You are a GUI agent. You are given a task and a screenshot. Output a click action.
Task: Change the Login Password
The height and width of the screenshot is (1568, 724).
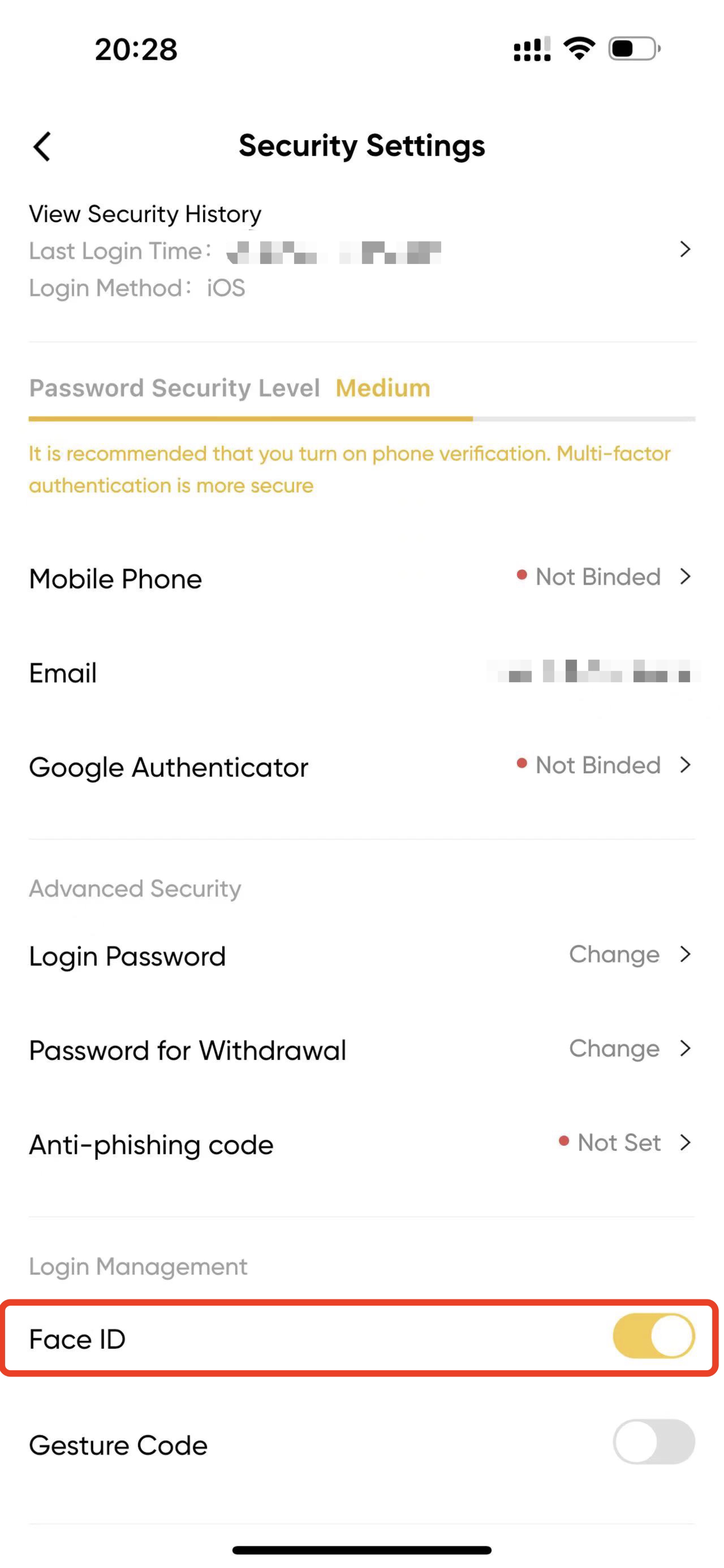click(361, 955)
